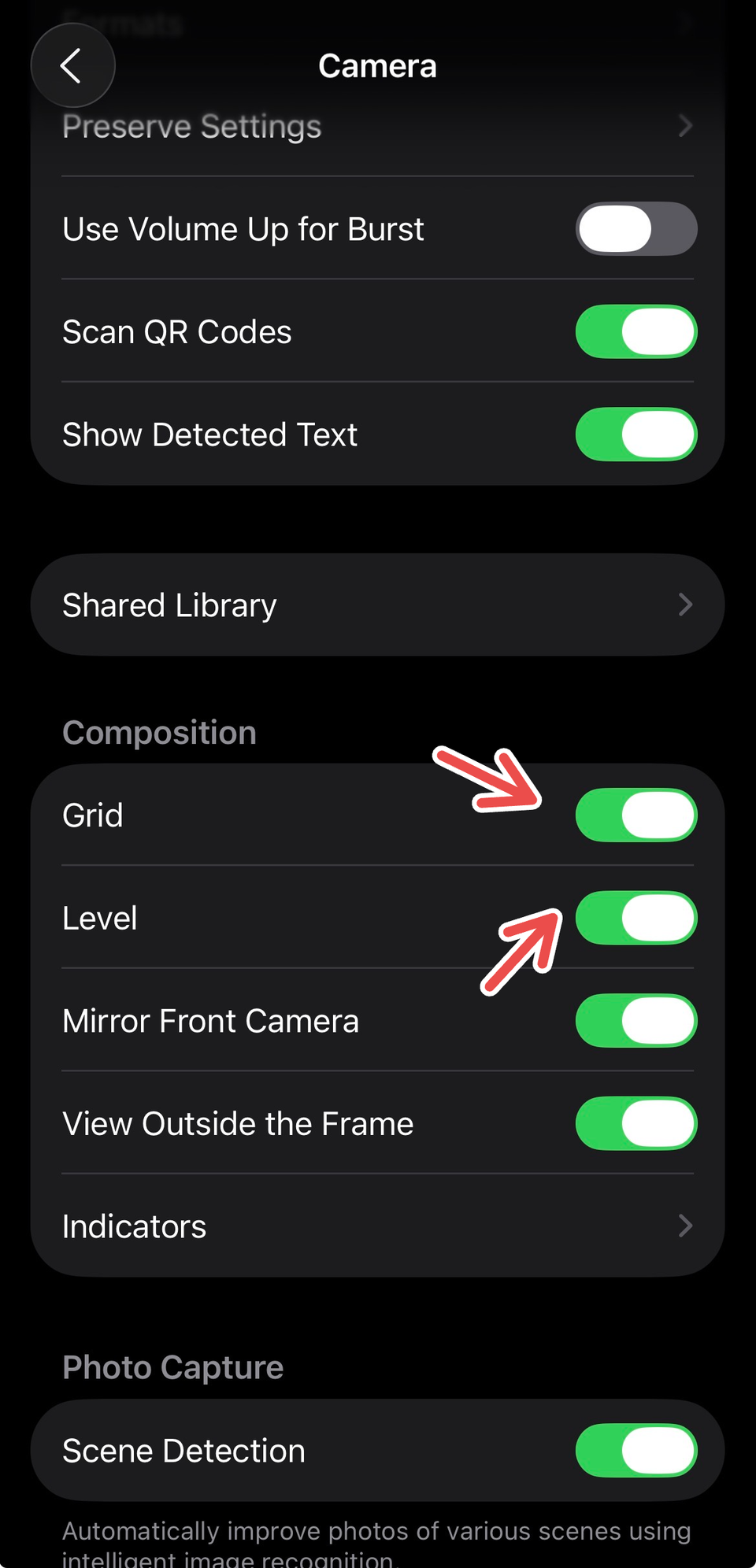Tap the chevron next to Indicators

pyautogui.click(x=686, y=1226)
